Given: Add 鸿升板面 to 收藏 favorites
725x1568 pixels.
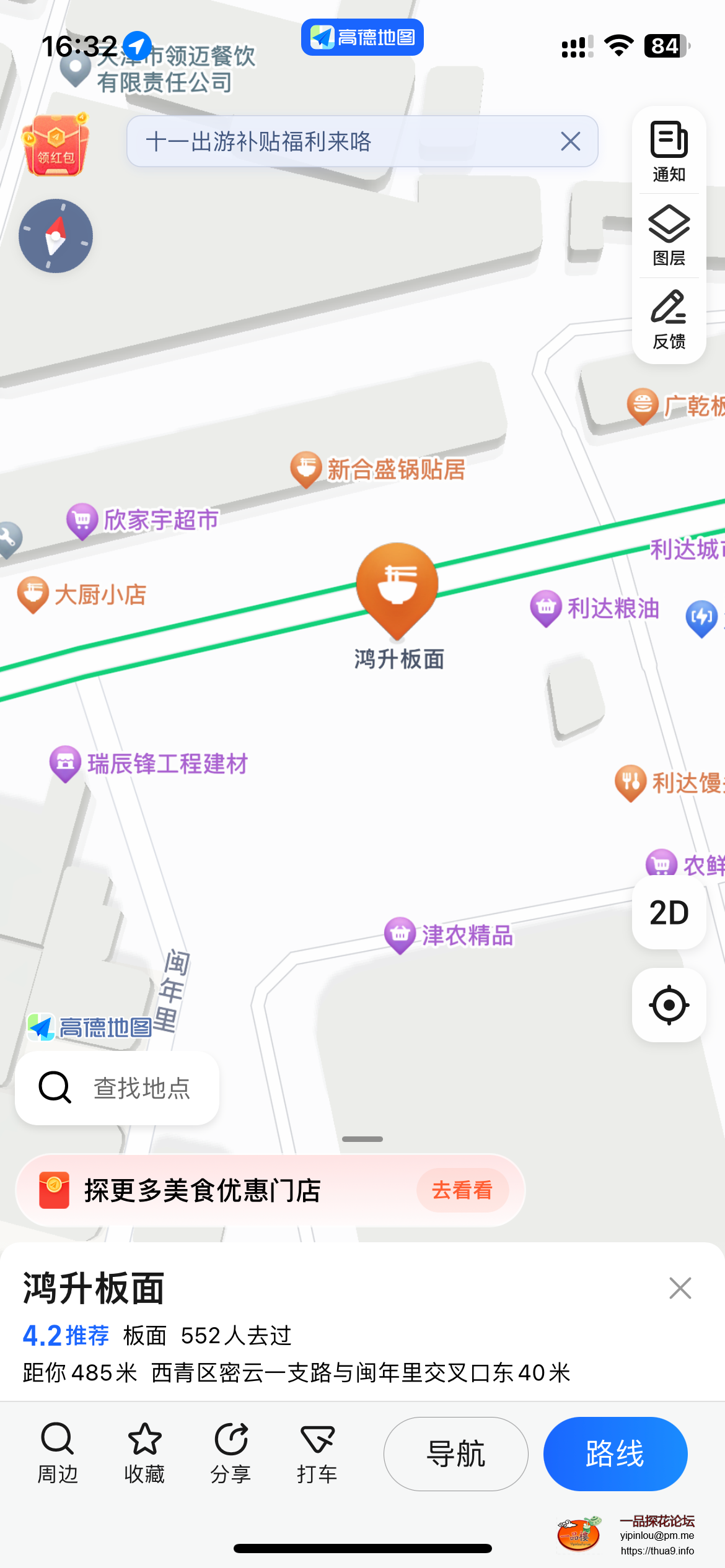Looking at the screenshot, I should point(144,1453).
